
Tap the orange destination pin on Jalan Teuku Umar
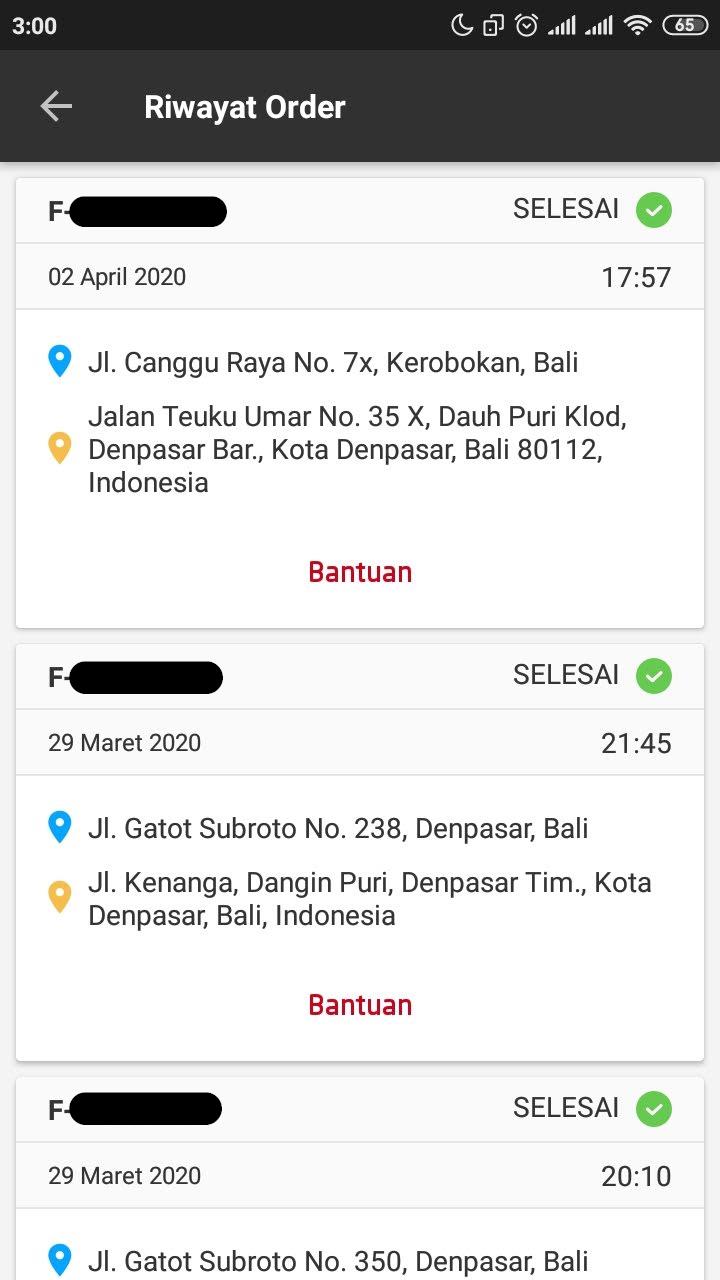[59, 448]
